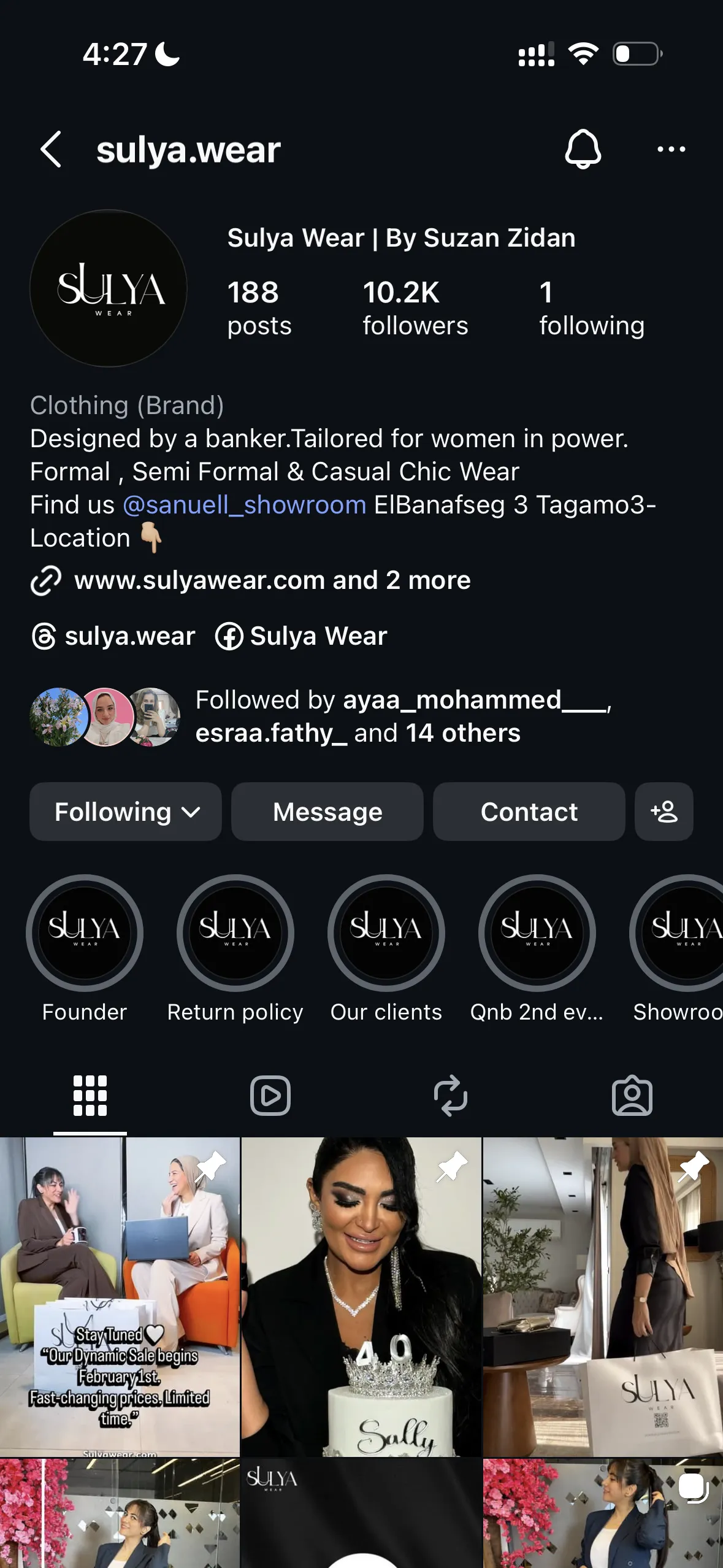
Task: Open the @sanuell_showroom mention
Action: tap(245, 505)
